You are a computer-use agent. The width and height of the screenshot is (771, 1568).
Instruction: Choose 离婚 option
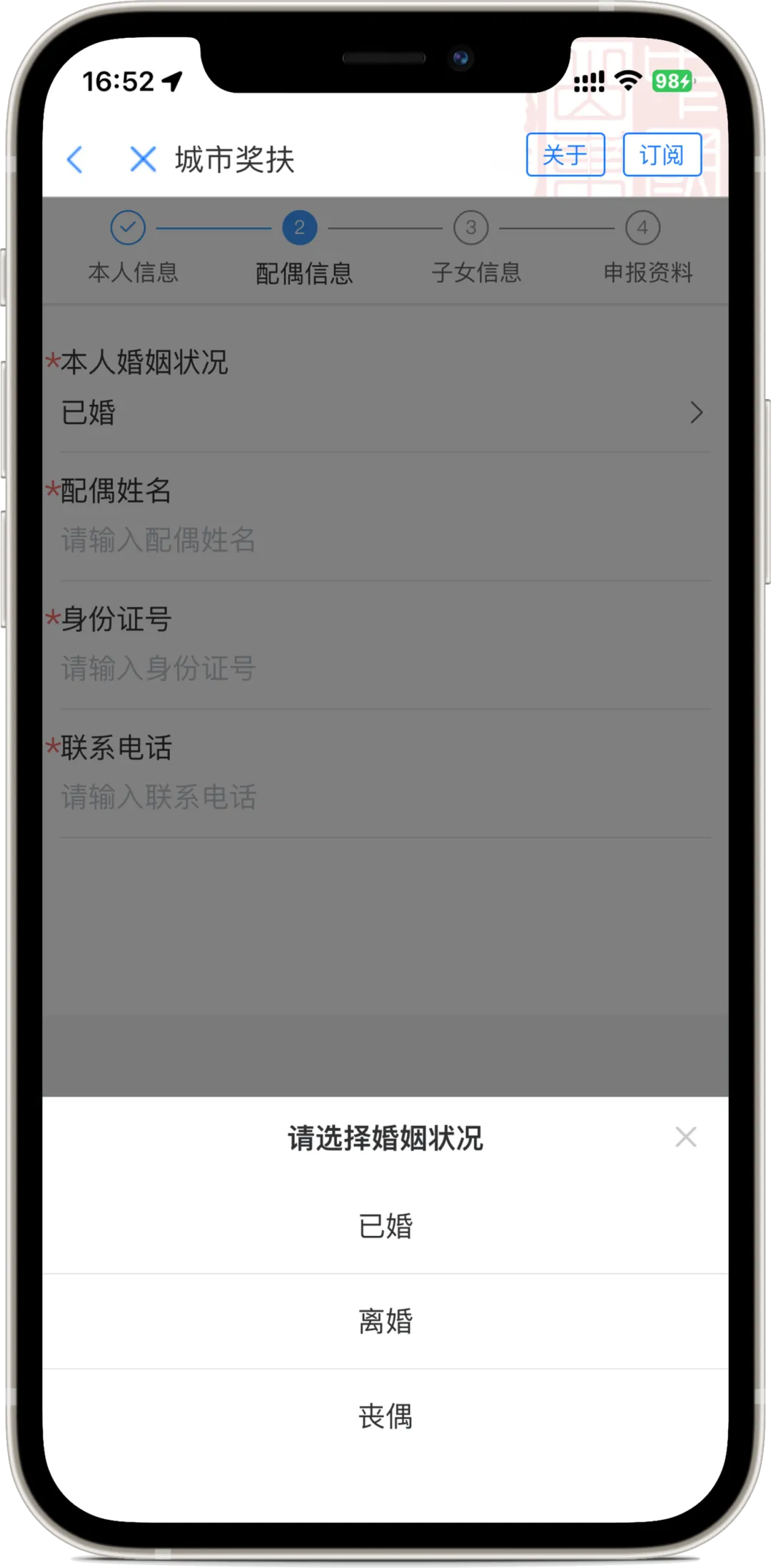click(385, 1321)
